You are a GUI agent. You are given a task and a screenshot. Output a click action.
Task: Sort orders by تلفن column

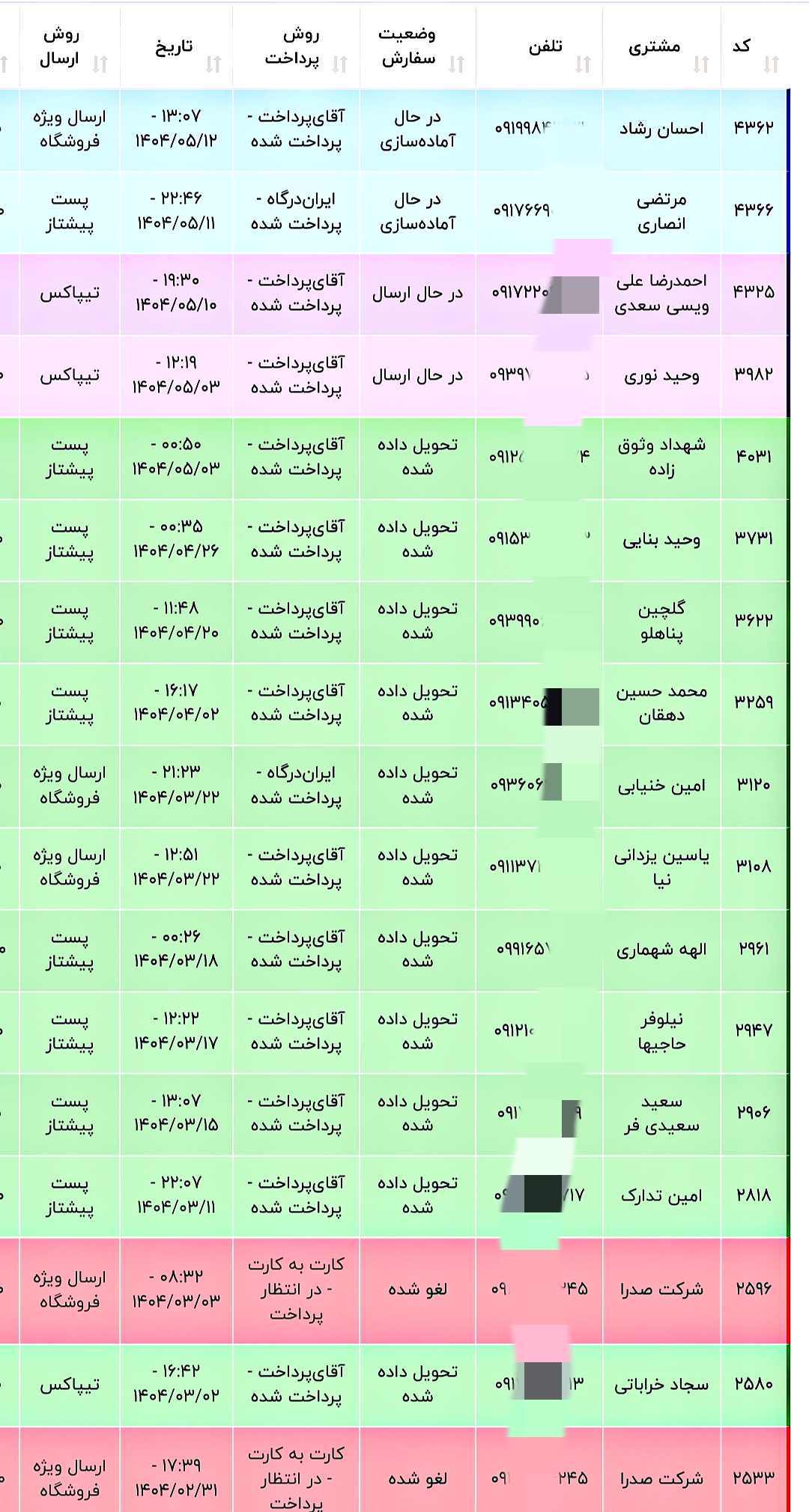(x=539, y=47)
